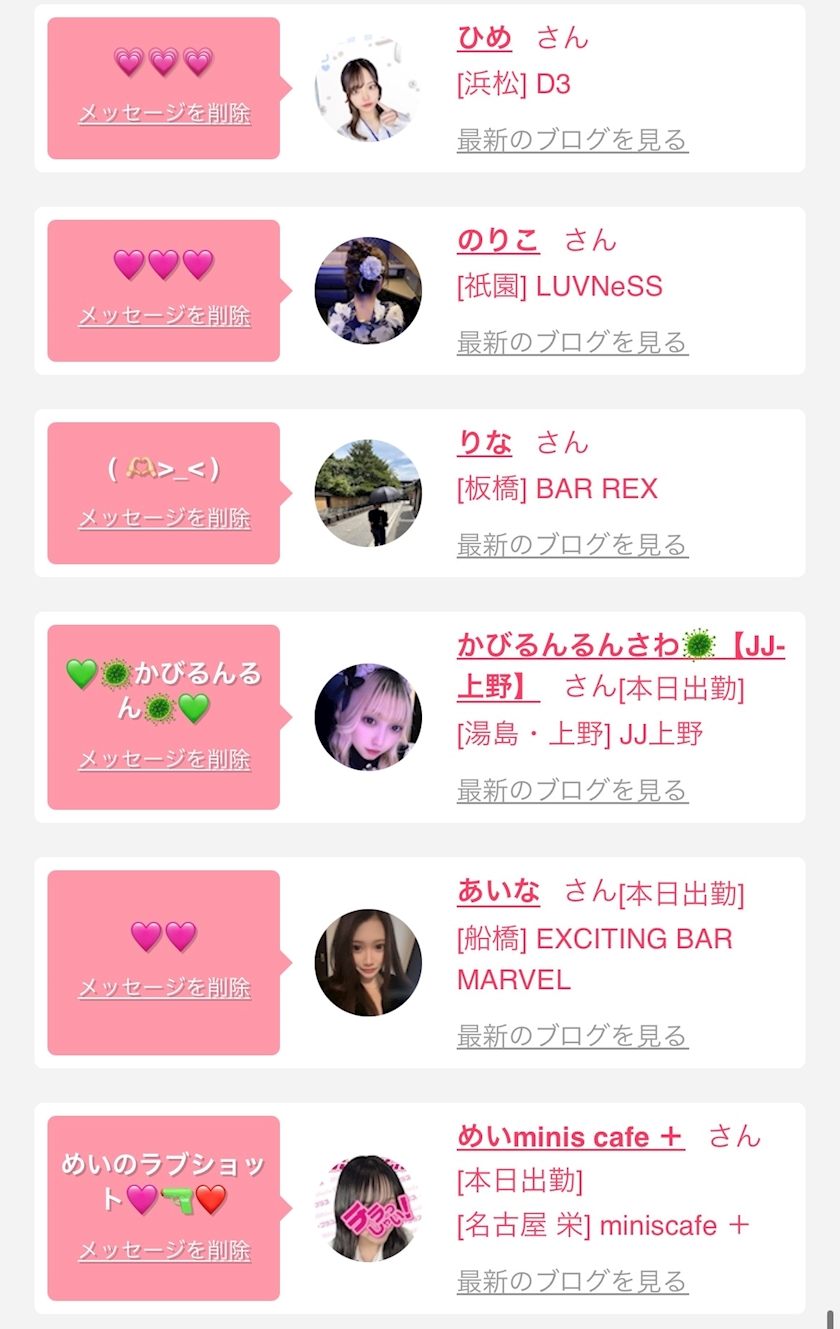Delete the message sent to りな
Image resolution: width=840 pixels, height=1329 pixels.
coord(164,518)
